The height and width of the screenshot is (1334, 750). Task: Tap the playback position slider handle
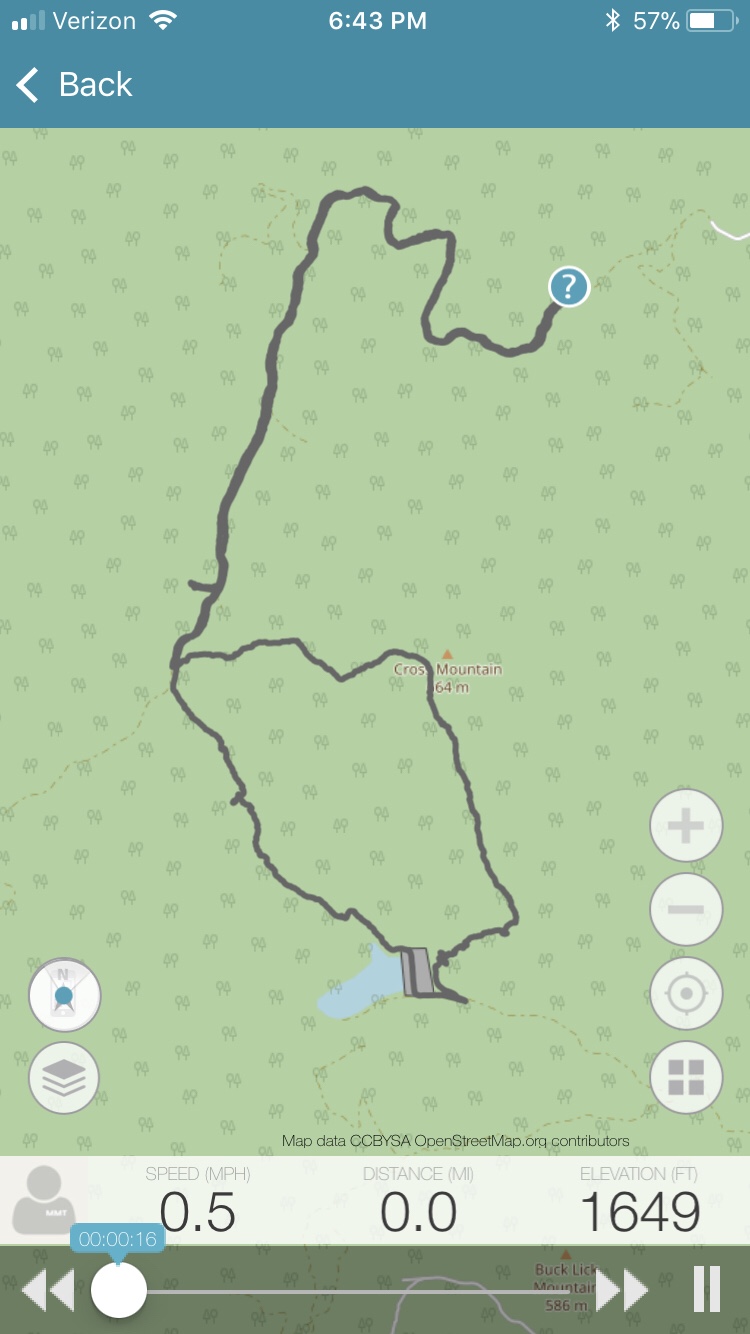pyautogui.click(x=119, y=1290)
